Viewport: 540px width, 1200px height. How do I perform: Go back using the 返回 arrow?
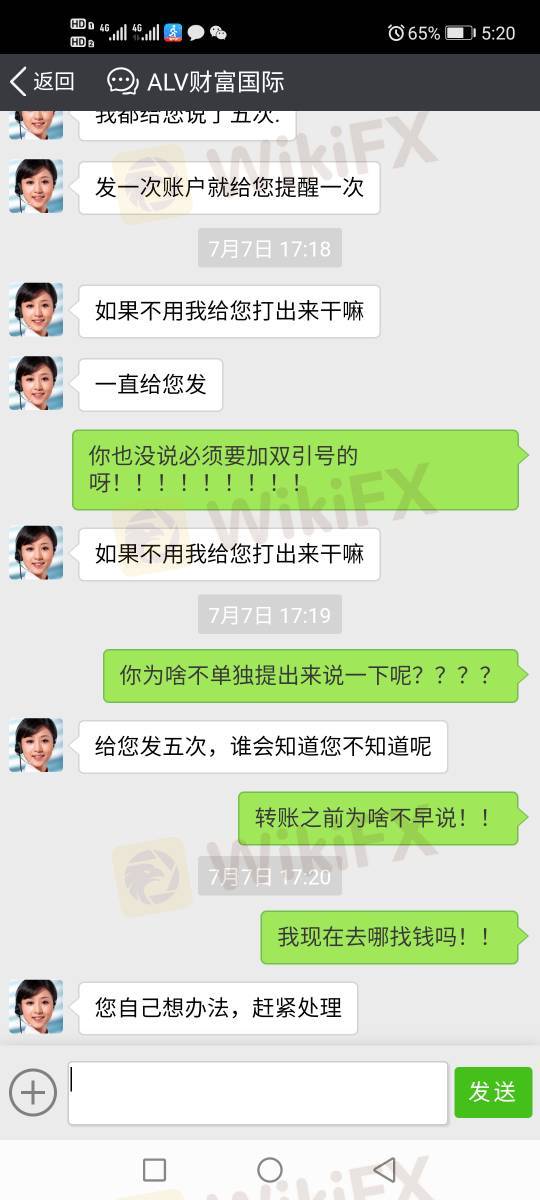coord(42,81)
